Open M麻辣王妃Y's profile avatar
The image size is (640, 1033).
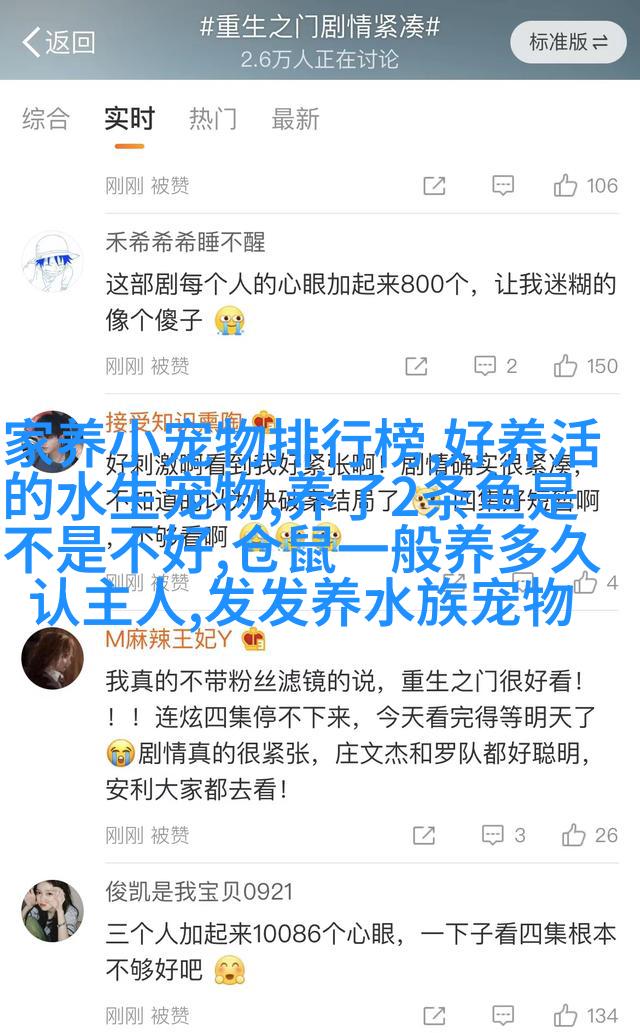pyautogui.click(x=52, y=660)
